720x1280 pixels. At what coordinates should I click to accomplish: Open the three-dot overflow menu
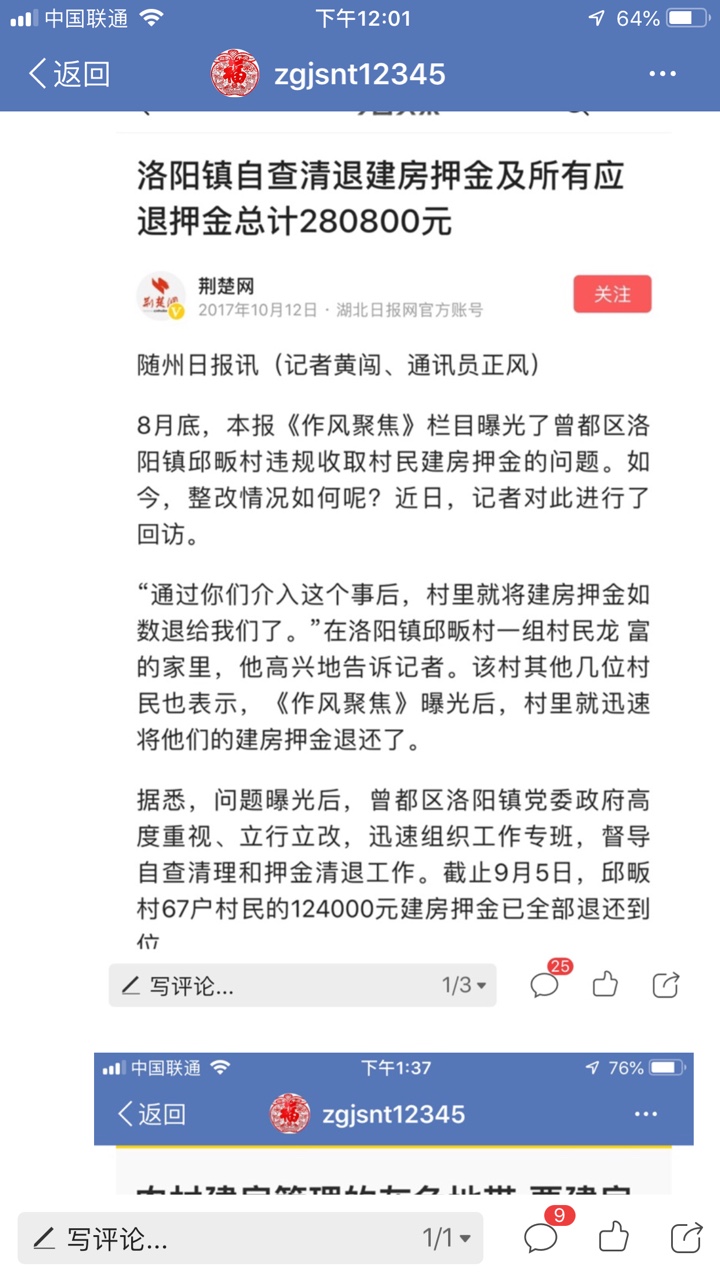[663, 74]
